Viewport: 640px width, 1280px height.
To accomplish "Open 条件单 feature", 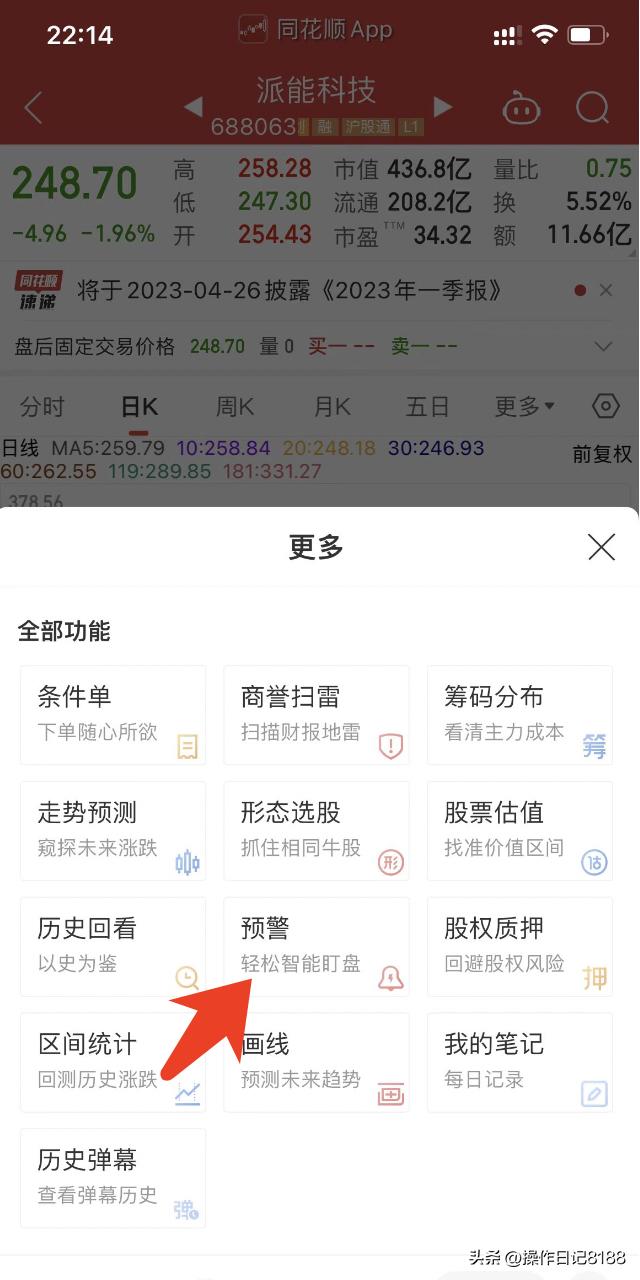I will point(113,715).
